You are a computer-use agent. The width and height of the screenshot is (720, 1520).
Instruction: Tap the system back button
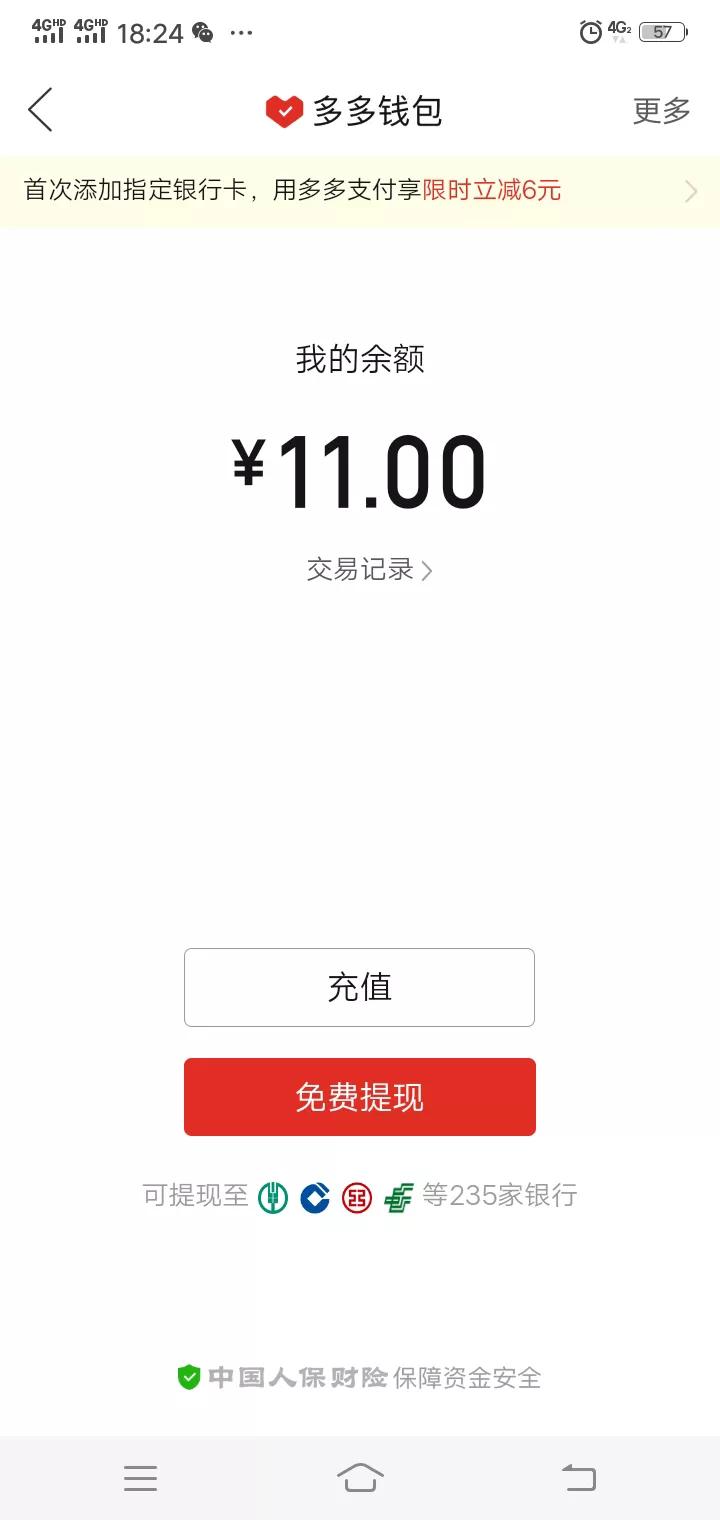(x=578, y=1477)
